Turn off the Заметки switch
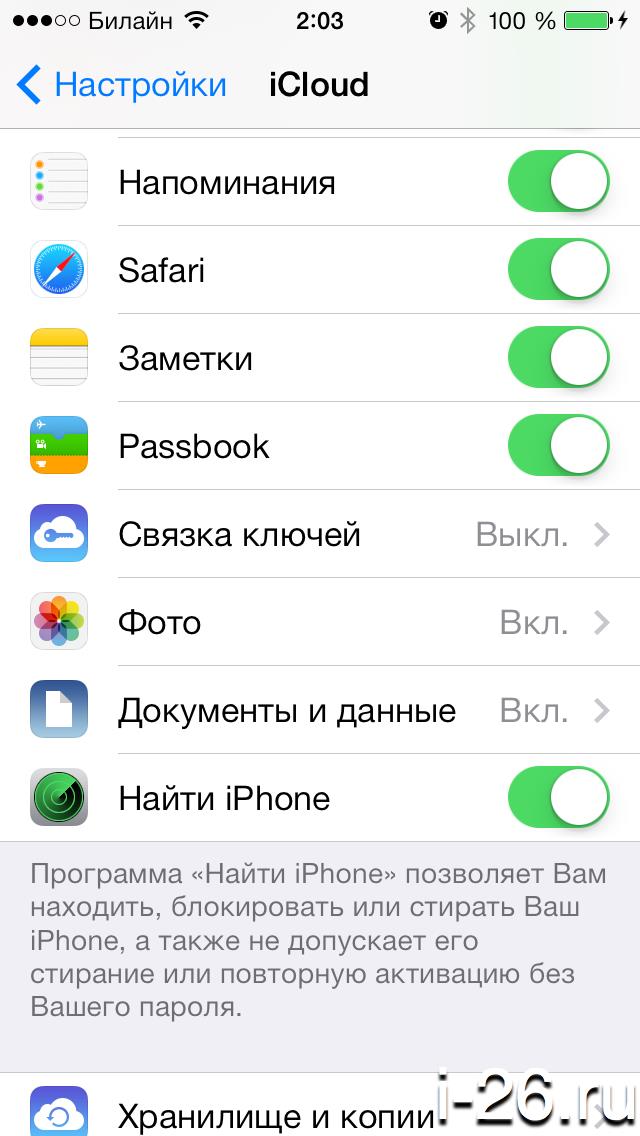Viewport: 640px width, 1136px height. [558, 358]
